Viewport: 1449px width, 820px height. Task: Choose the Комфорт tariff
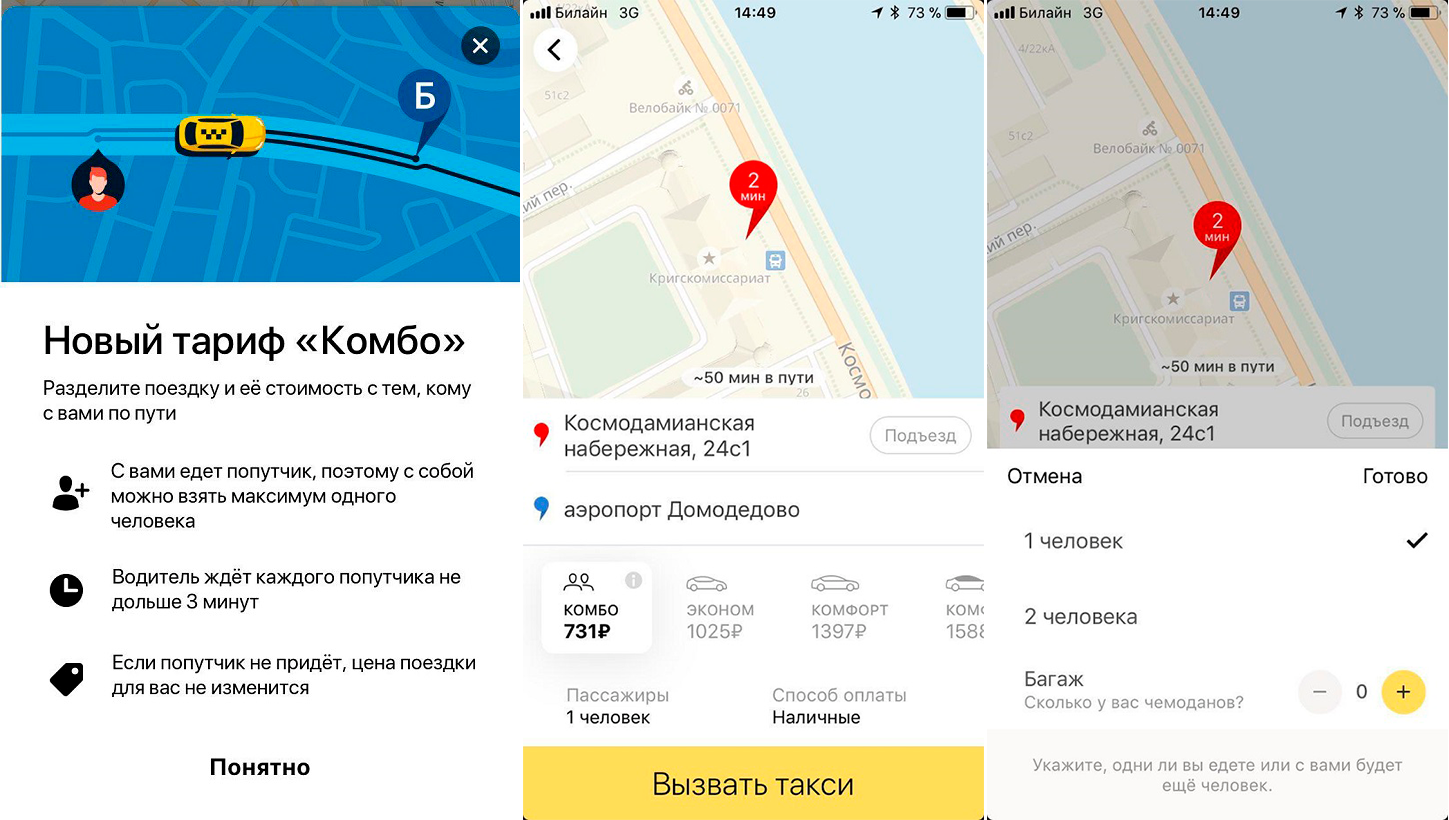[849, 608]
